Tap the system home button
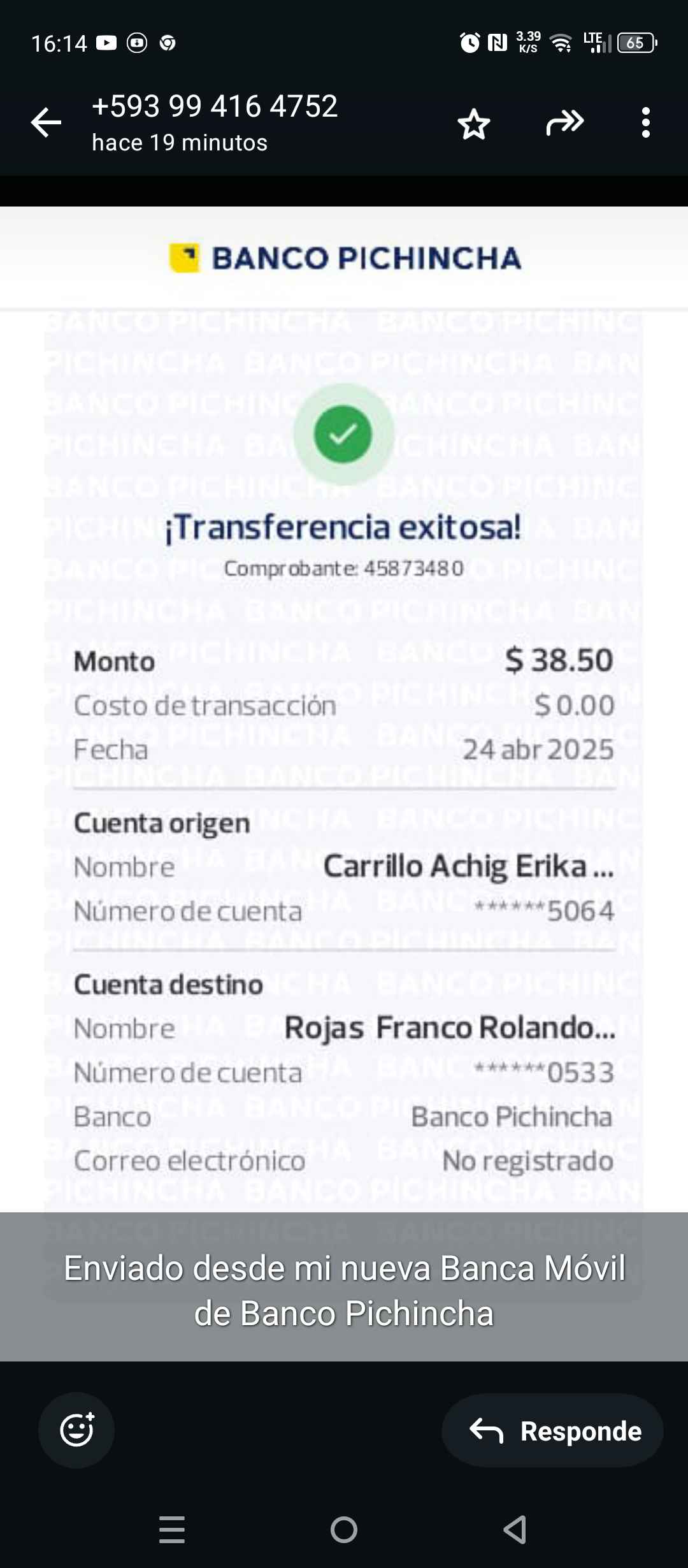This screenshot has height=1568, width=688. tap(344, 1529)
